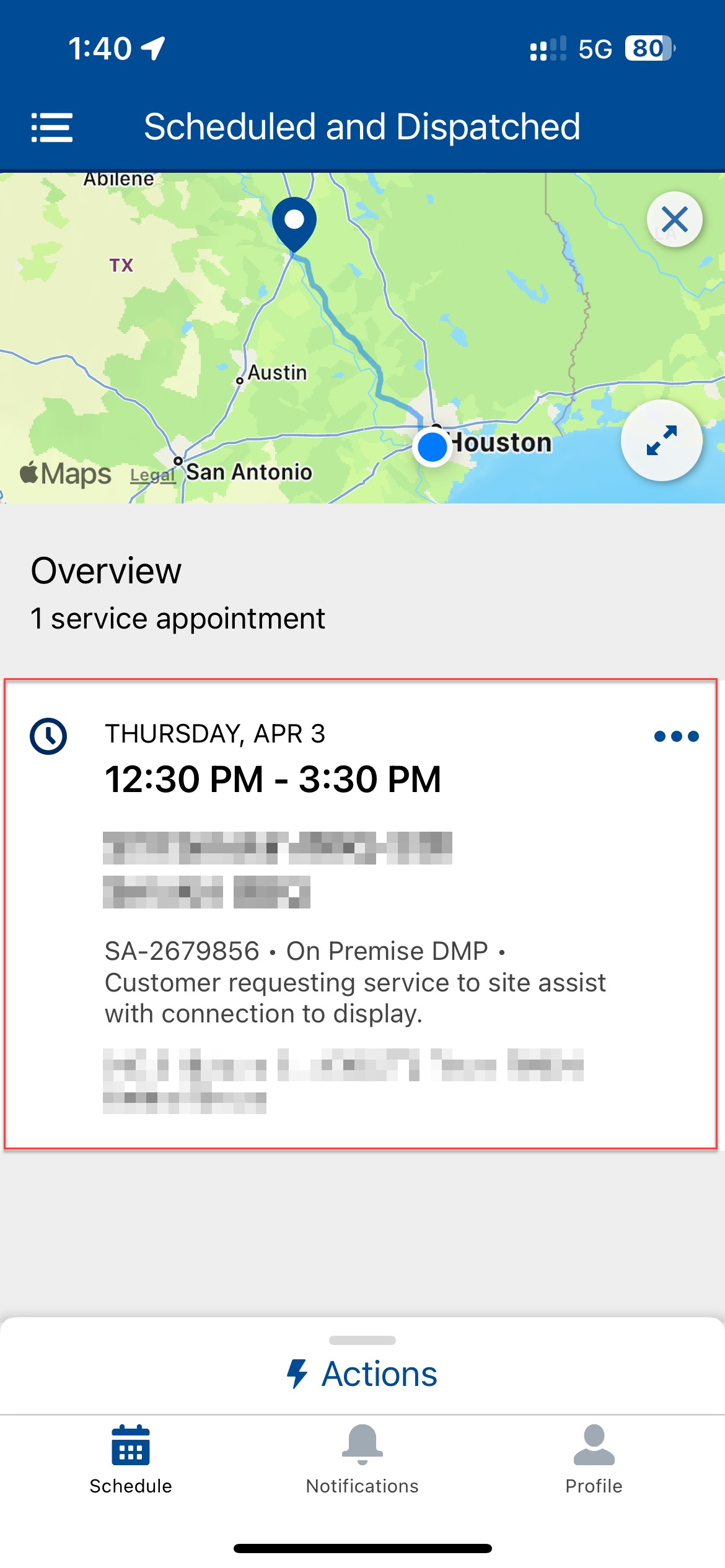Open the Actions panel

362,1374
